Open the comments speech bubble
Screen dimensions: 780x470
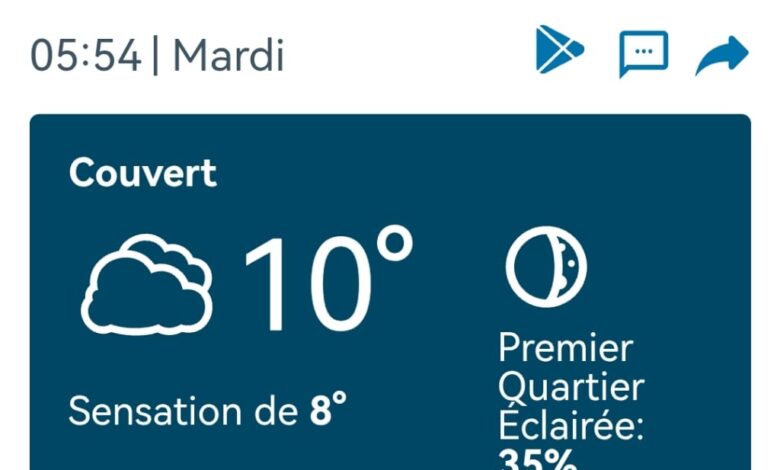coord(643,53)
